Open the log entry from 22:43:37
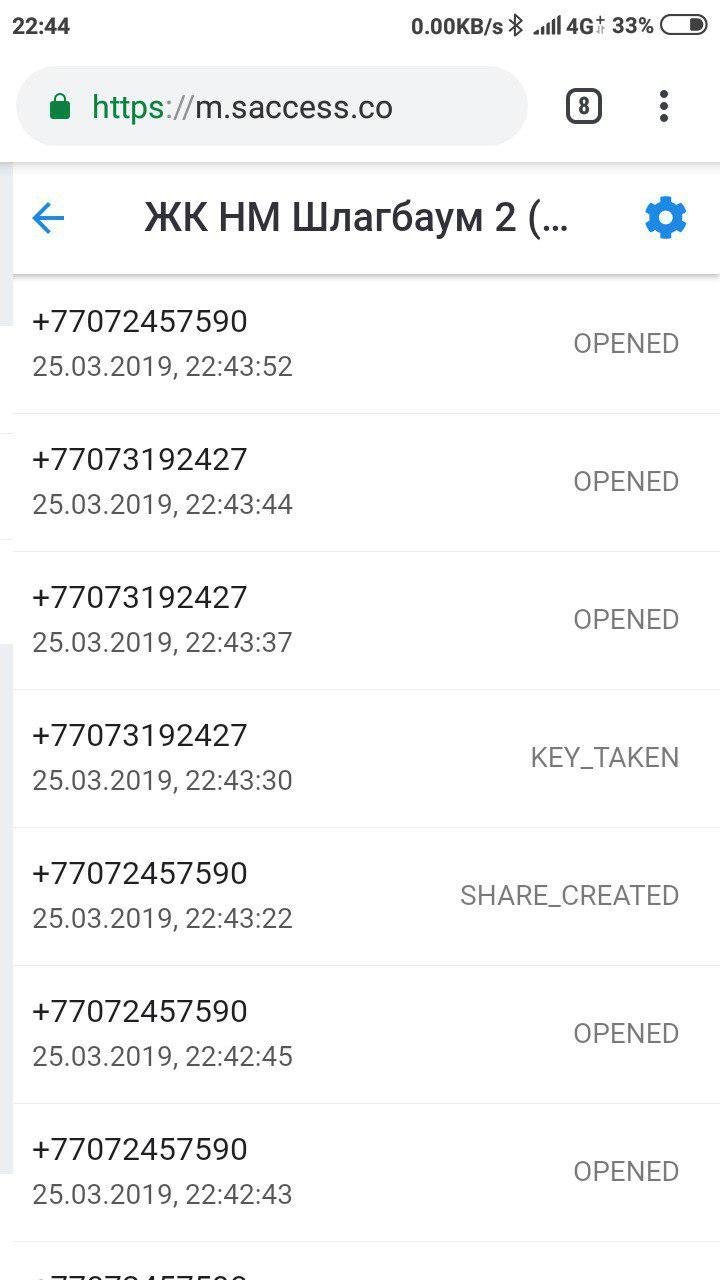The width and height of the screenshot is (720, 1280). click(x=366, y=621)
